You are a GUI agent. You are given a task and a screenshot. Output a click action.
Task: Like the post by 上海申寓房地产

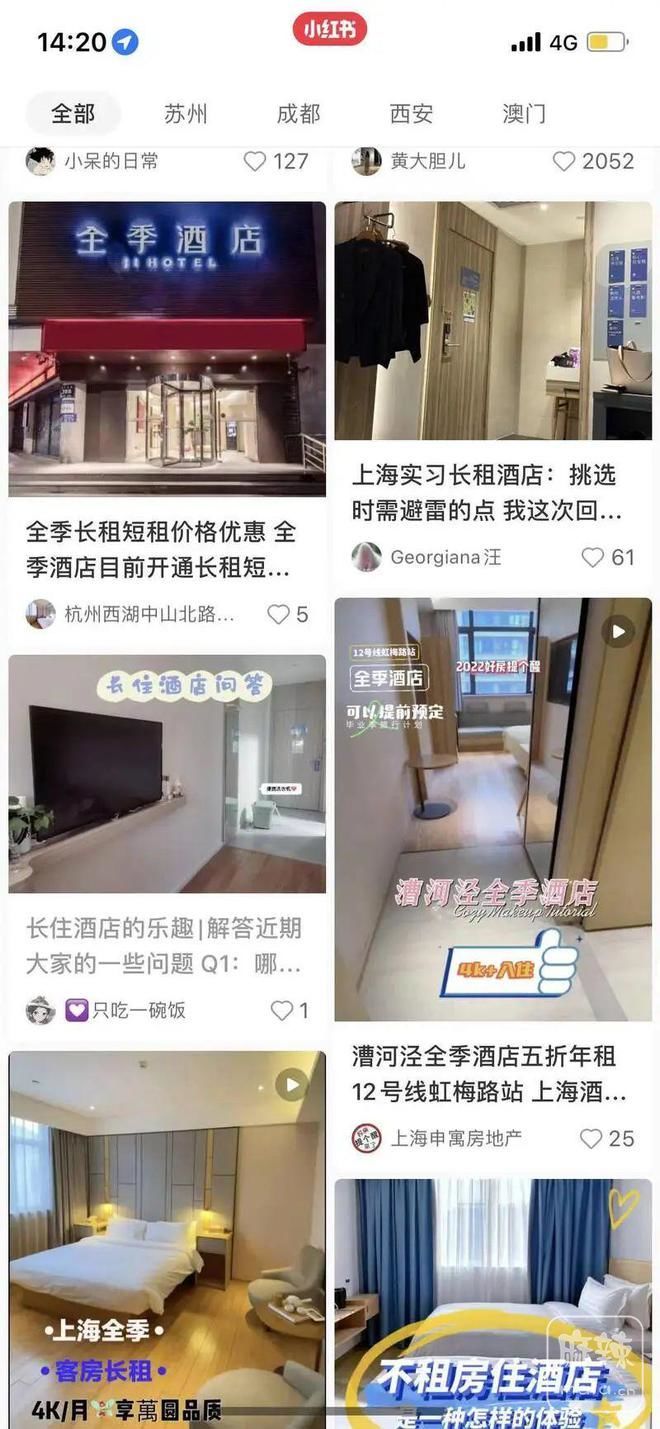(592, 1138)
